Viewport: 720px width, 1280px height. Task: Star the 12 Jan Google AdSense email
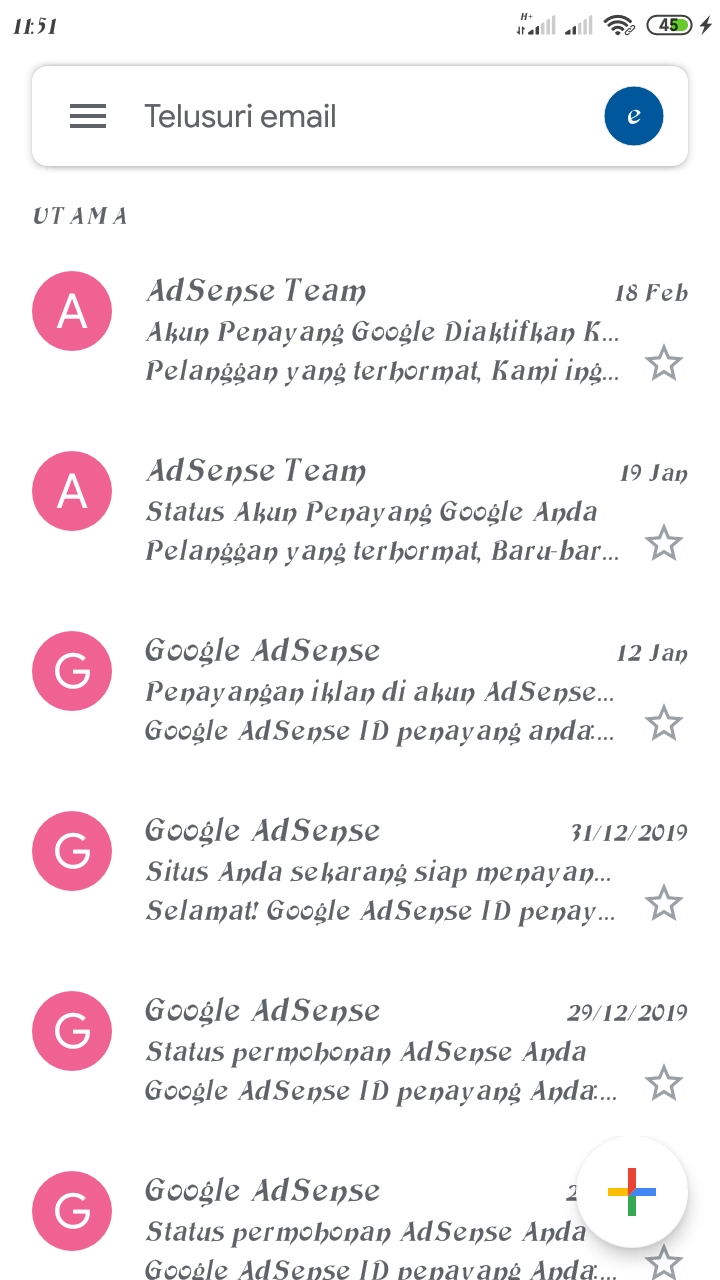663,723
